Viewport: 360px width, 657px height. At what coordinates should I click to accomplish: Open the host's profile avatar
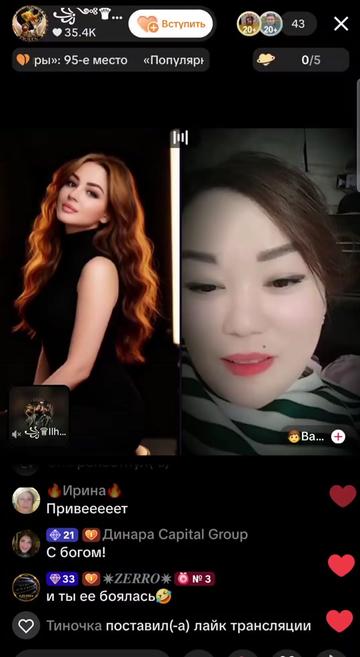click(x=29, y=23)
